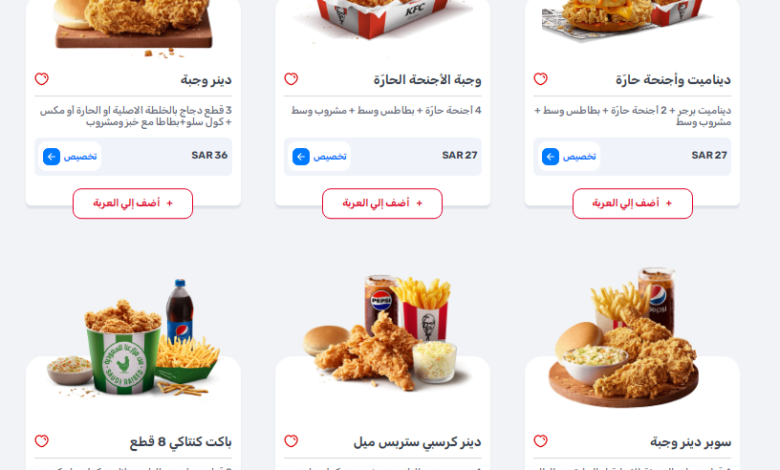Favorite باكت كنتاكي 8 قطع
The image size is (780, 470).
click(42, 441)
